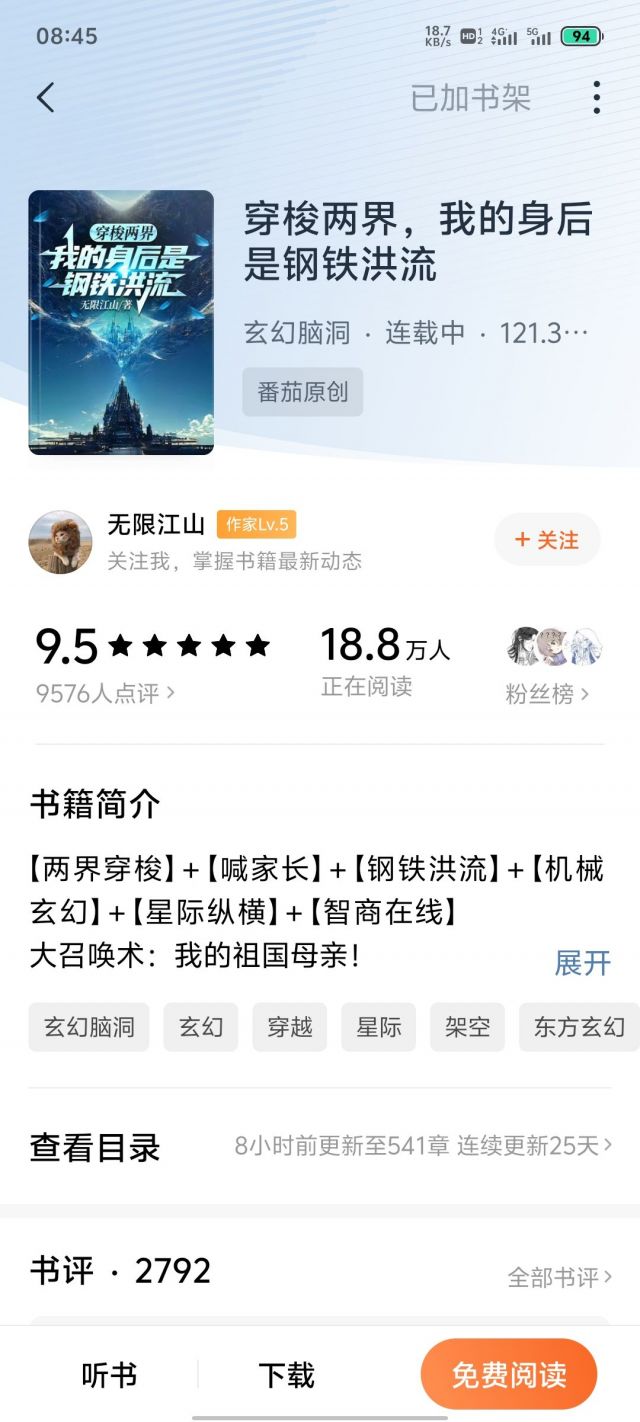Tap the 番茄原创 tag

click(x=302, y=392)
